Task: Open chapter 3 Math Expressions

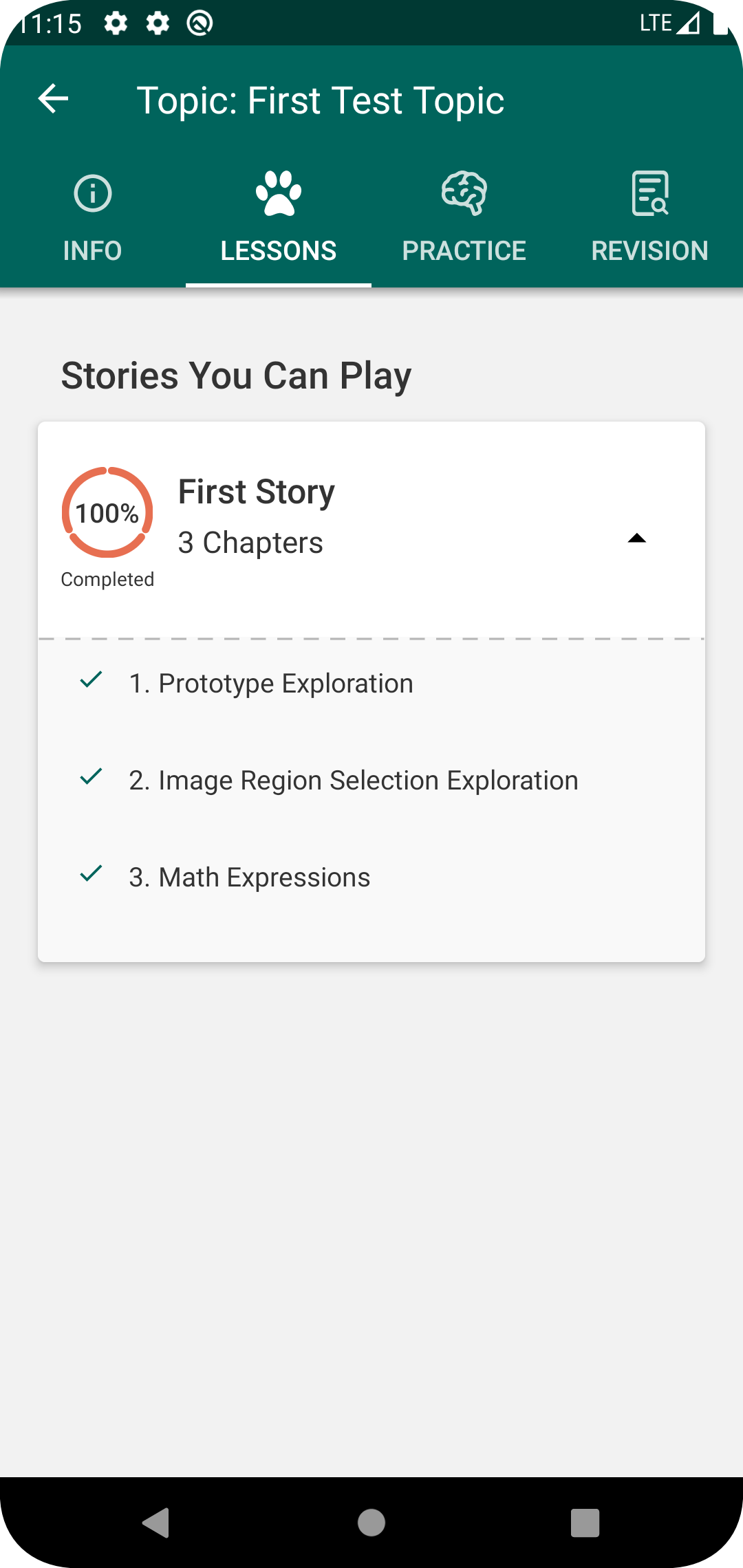Action: pyautogui.click(x=250, y=878)
